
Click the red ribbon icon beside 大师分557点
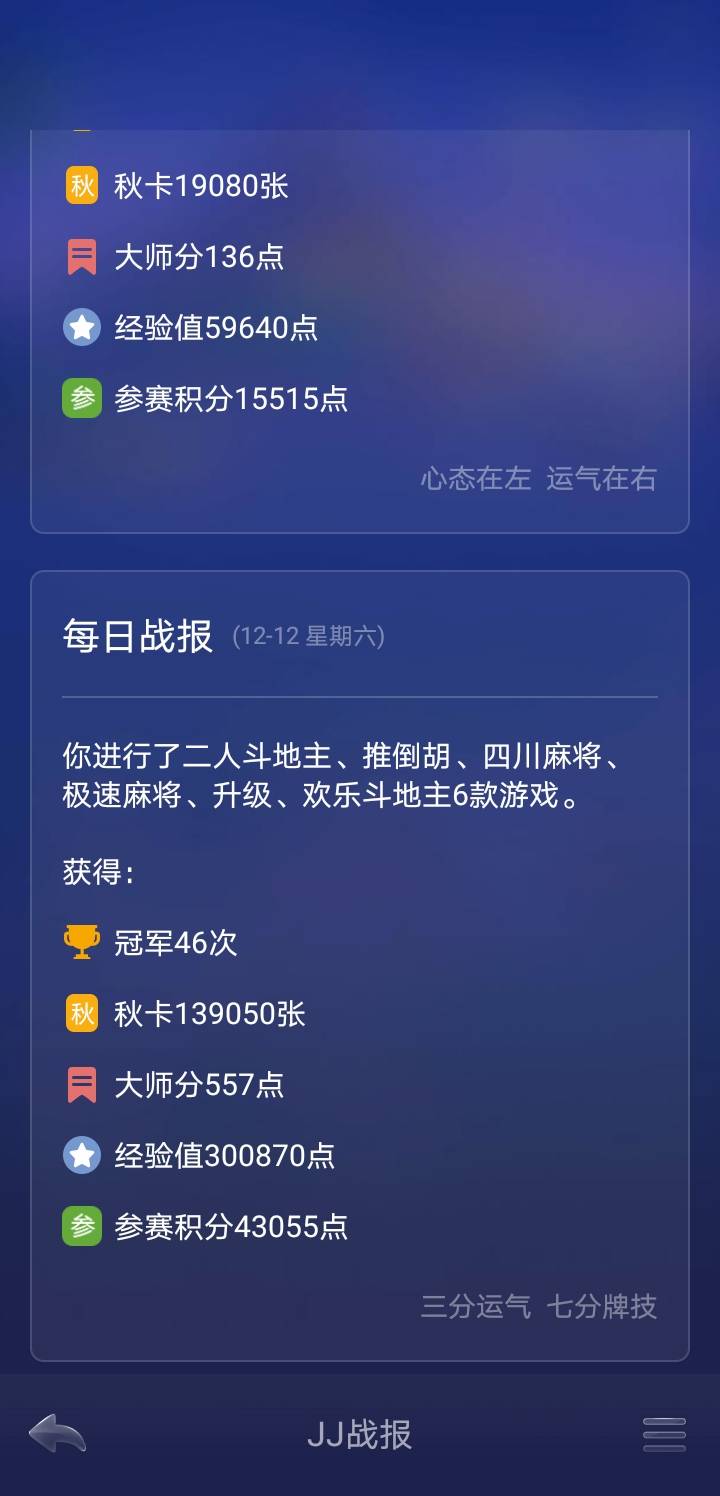tap(82, 1084)
